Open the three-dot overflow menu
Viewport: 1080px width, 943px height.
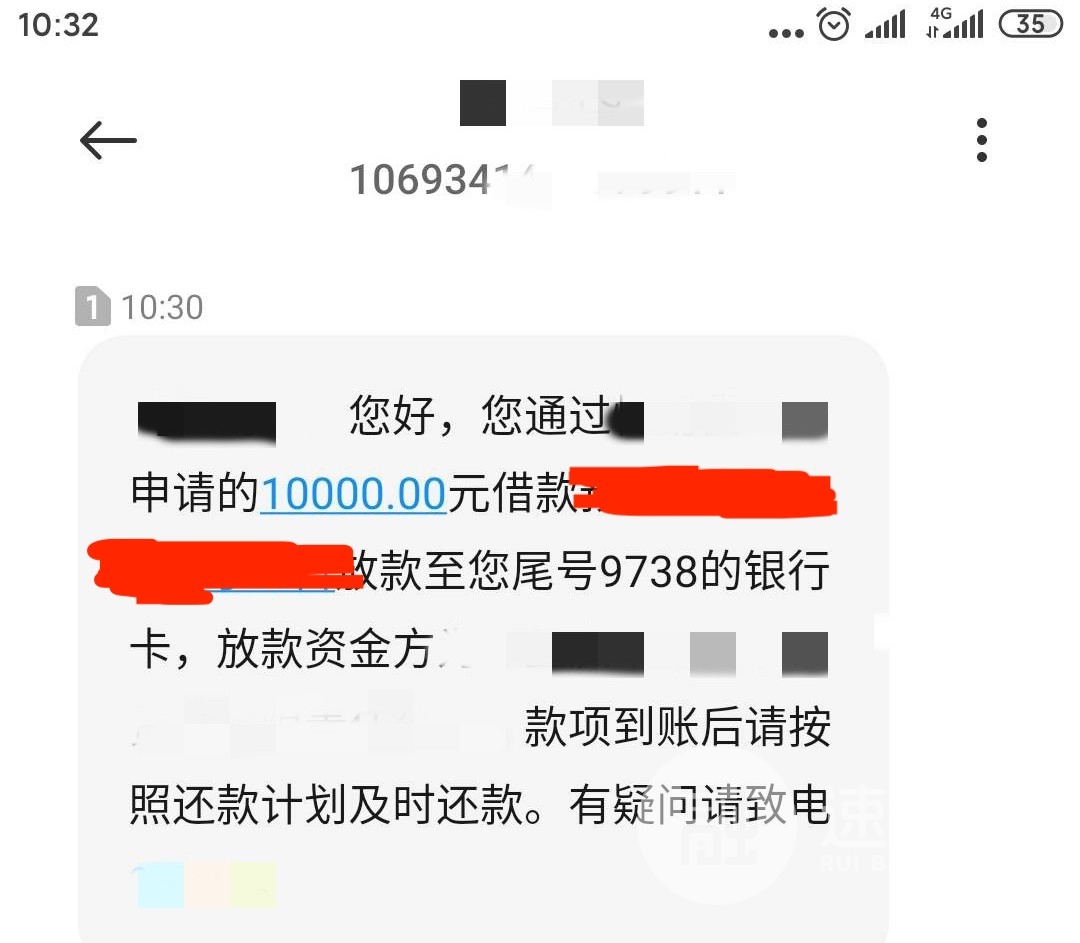coord(982,140)
